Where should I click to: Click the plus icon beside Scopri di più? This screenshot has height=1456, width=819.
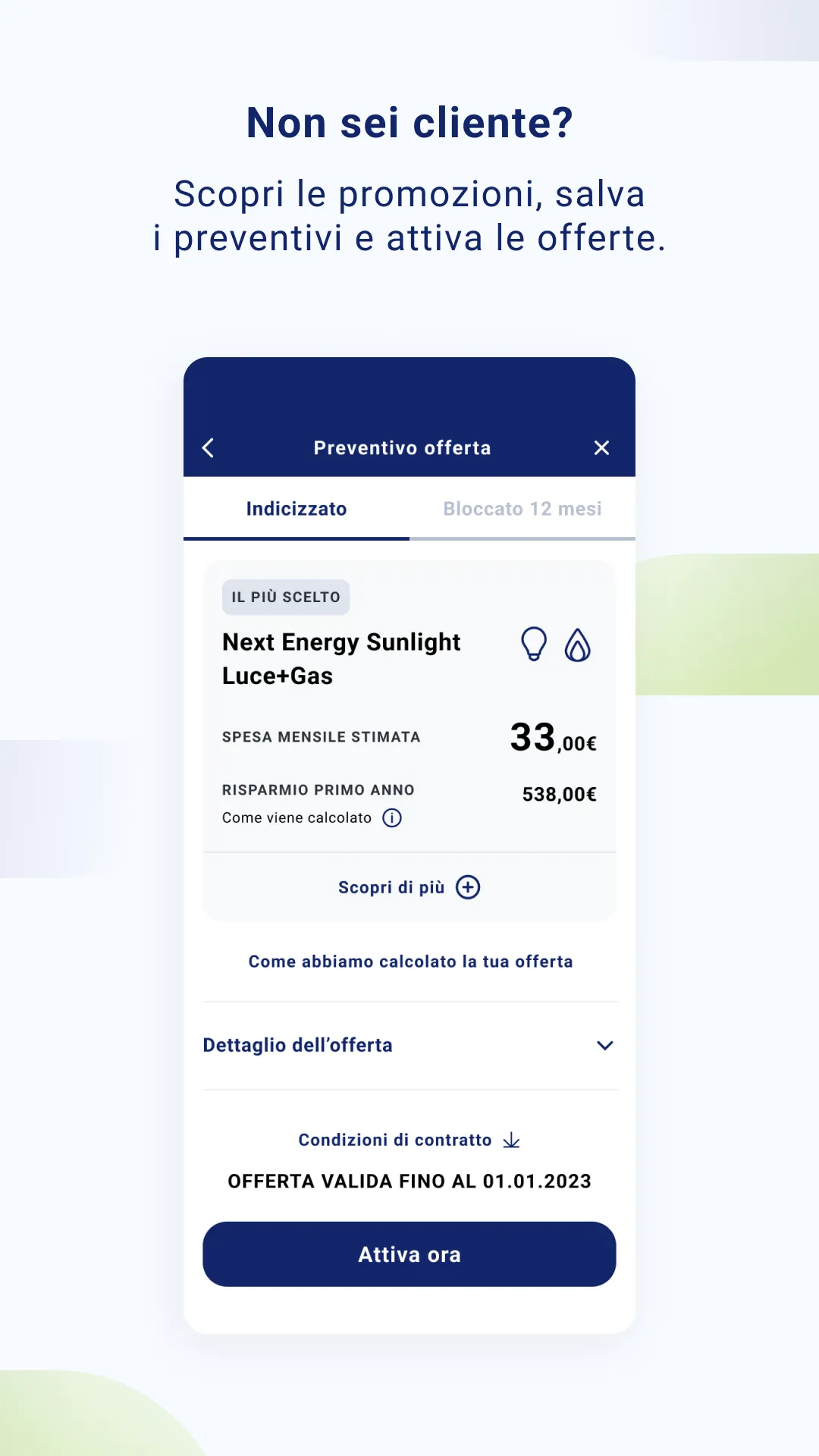coord(469,886)
